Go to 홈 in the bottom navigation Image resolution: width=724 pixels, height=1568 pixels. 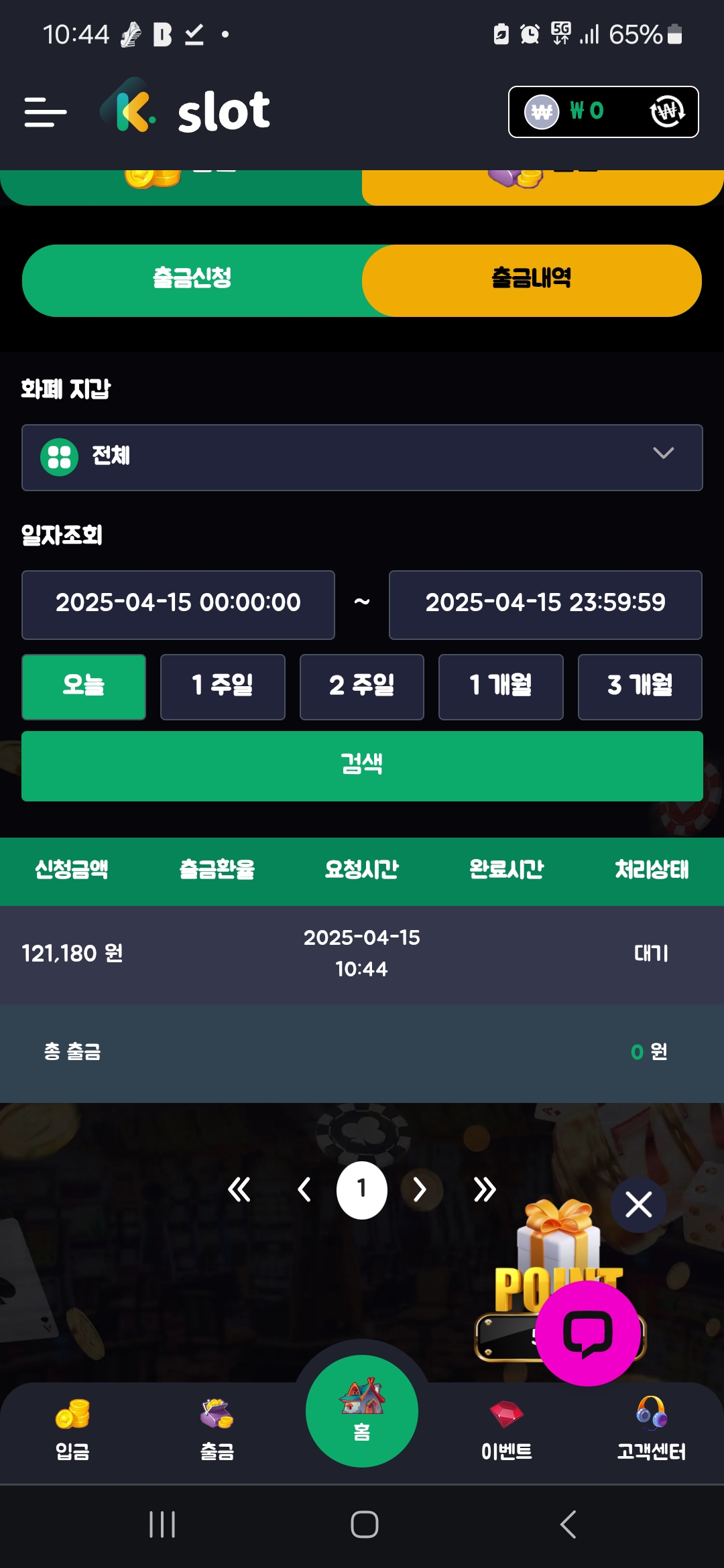(x=362, y=1411)
